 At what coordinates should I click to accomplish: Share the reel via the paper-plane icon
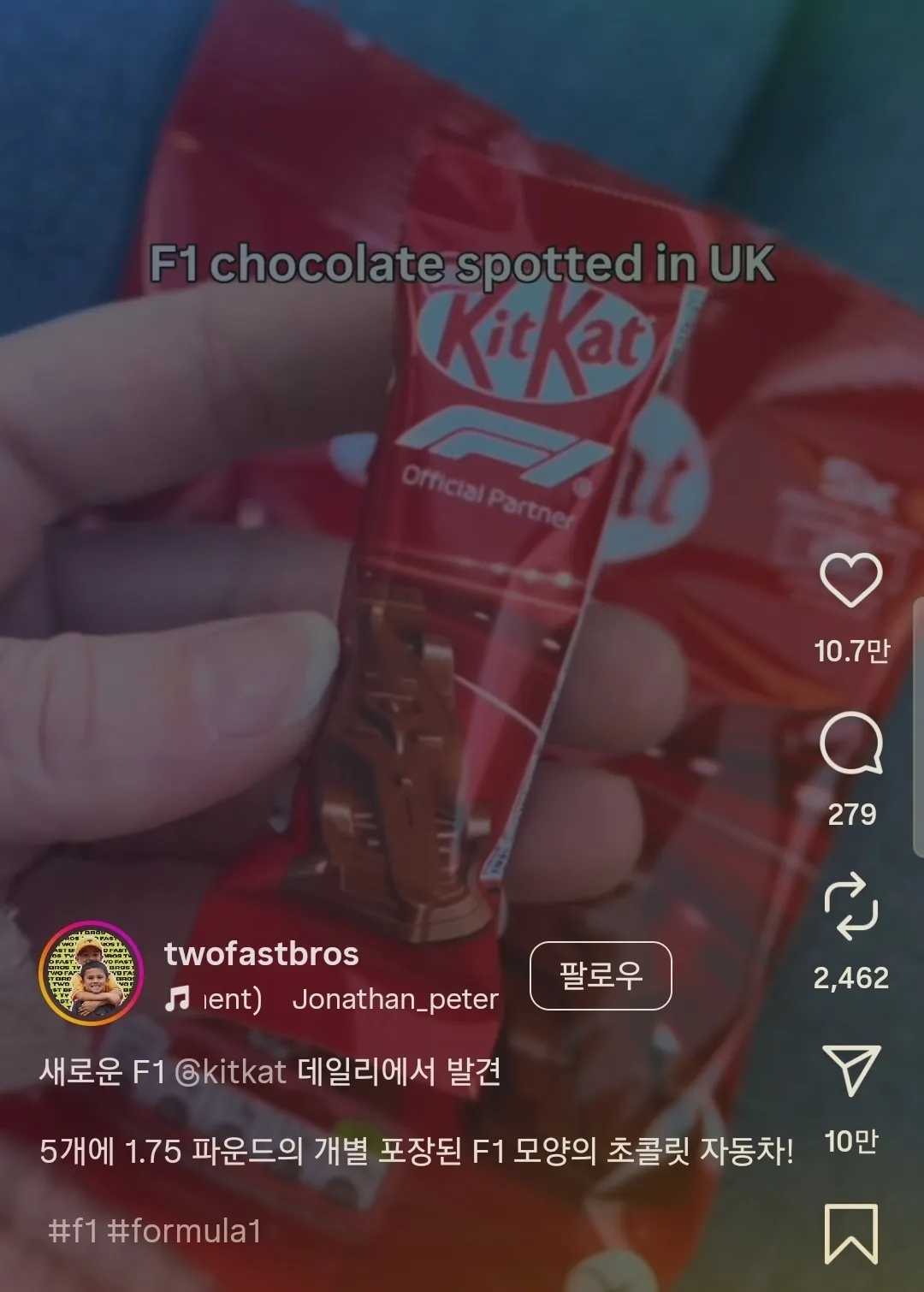pos(850,1070)
